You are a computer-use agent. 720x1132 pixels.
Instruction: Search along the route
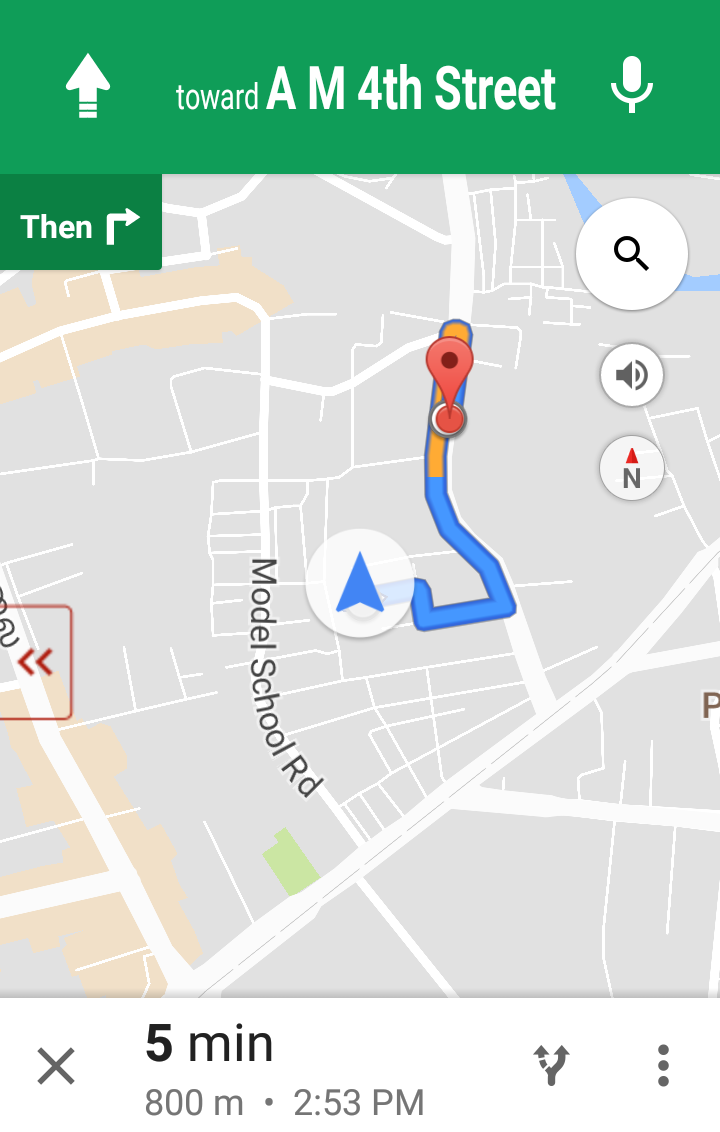(631, 254)
